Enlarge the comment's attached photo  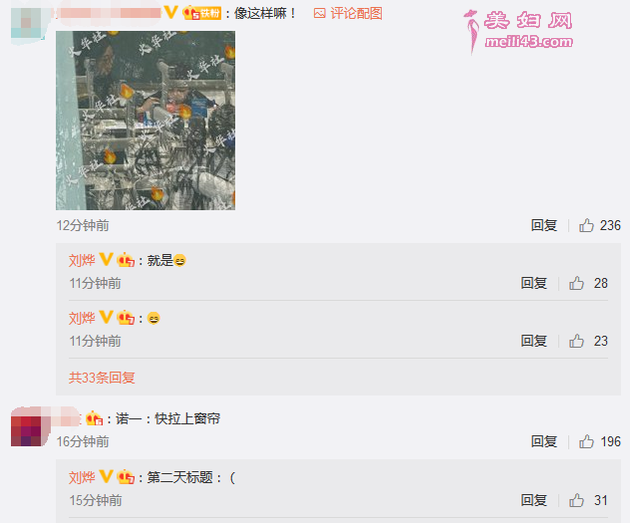145,120
